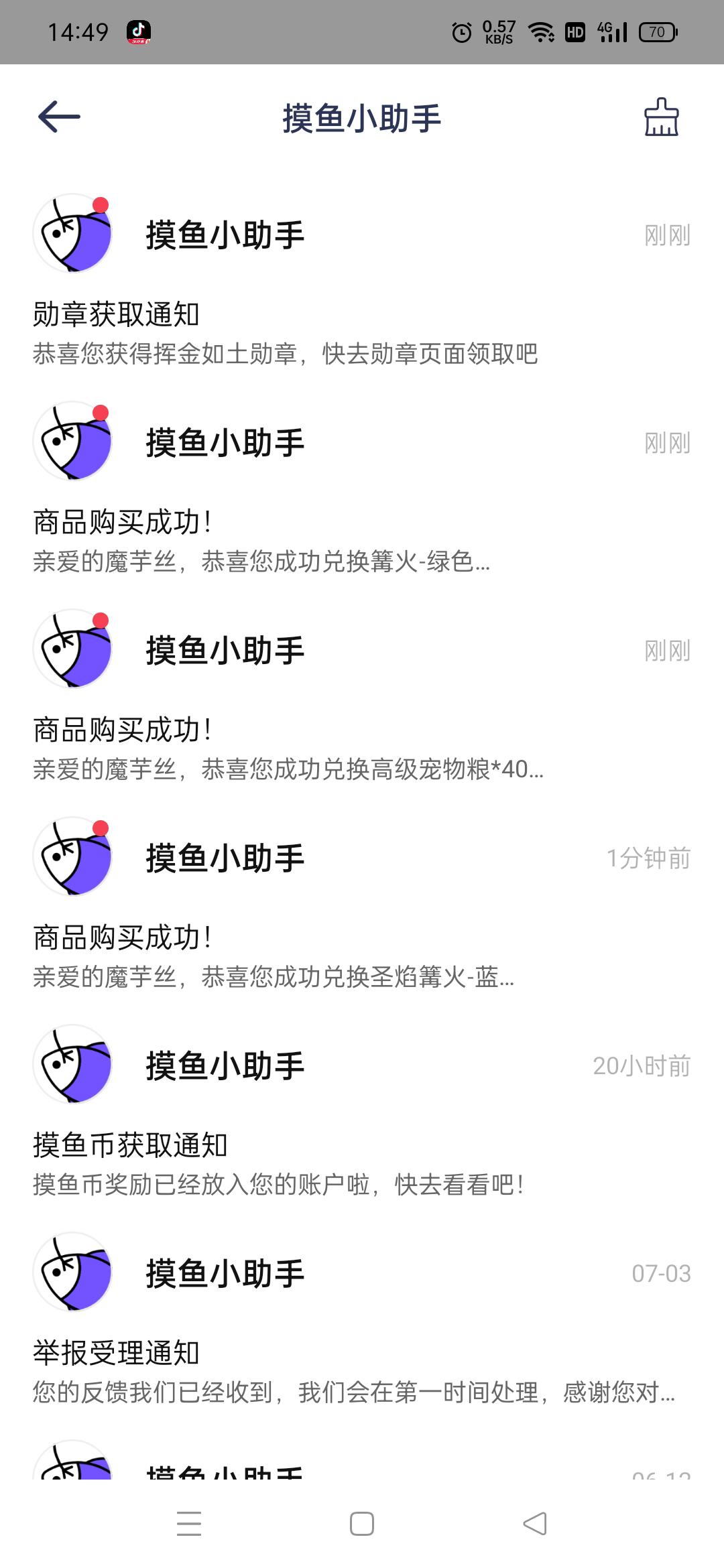Go back using the top-left arrow
This screenshot has height=1568, width=724.
(60, 117)
